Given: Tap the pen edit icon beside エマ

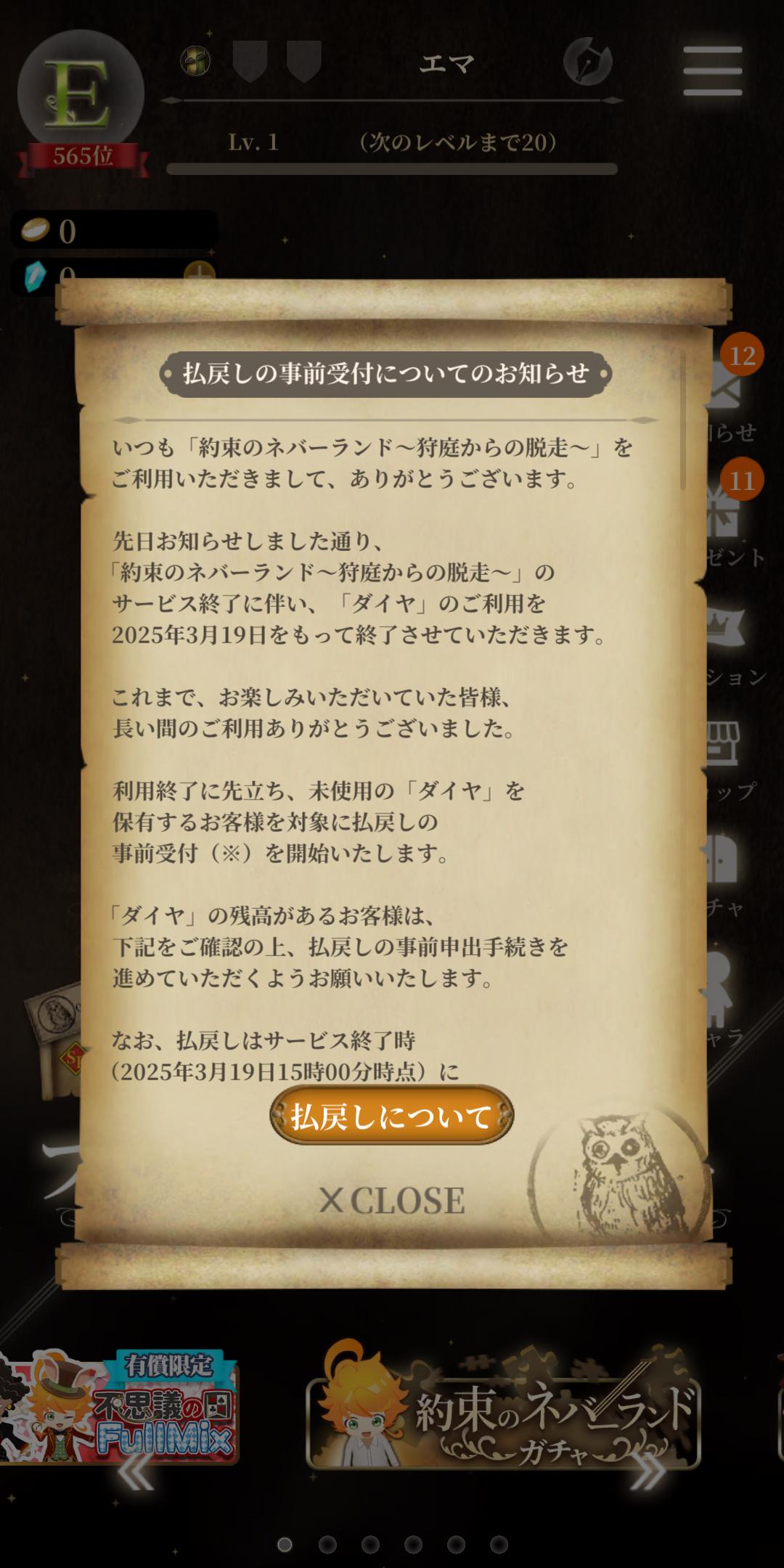Looking at the screenshot, I should click(x=587, y=62).
